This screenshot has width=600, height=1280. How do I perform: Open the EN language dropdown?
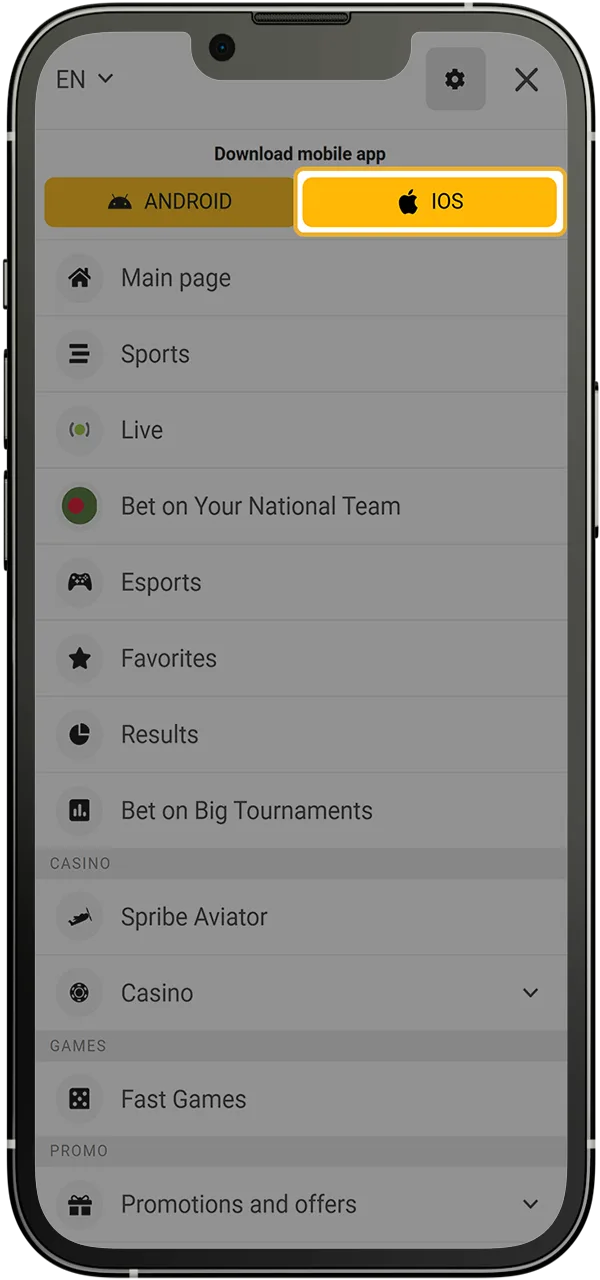point(84,80)
